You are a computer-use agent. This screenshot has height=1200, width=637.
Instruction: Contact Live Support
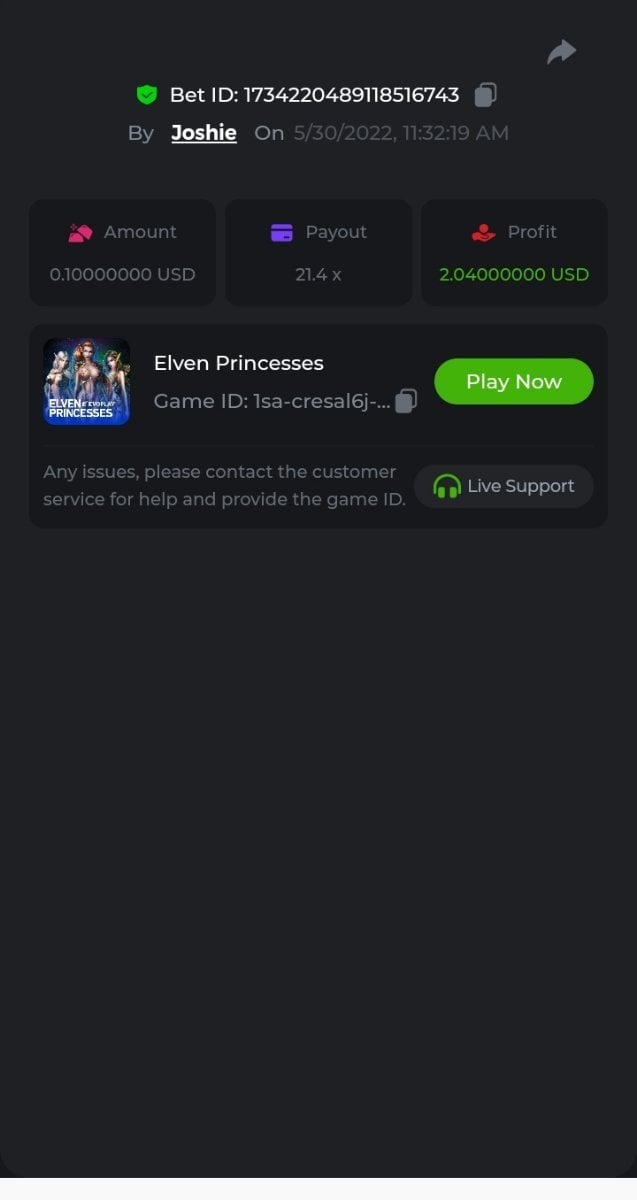[x=503, y=487]
